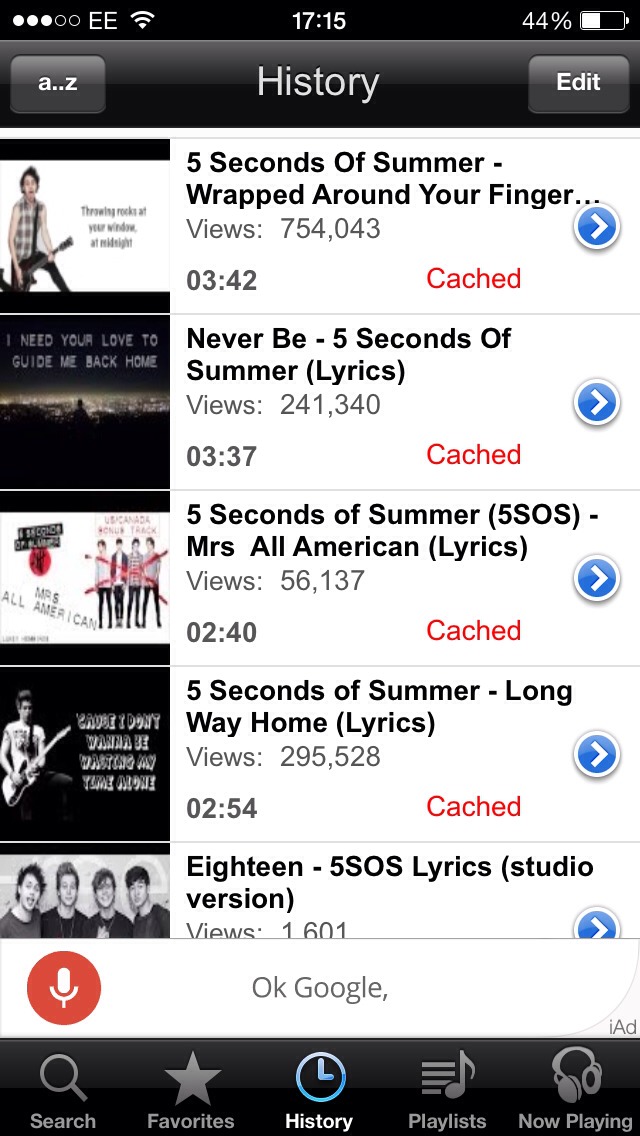Play Eighteen - 5SOS Lyrics studio version

320,890
